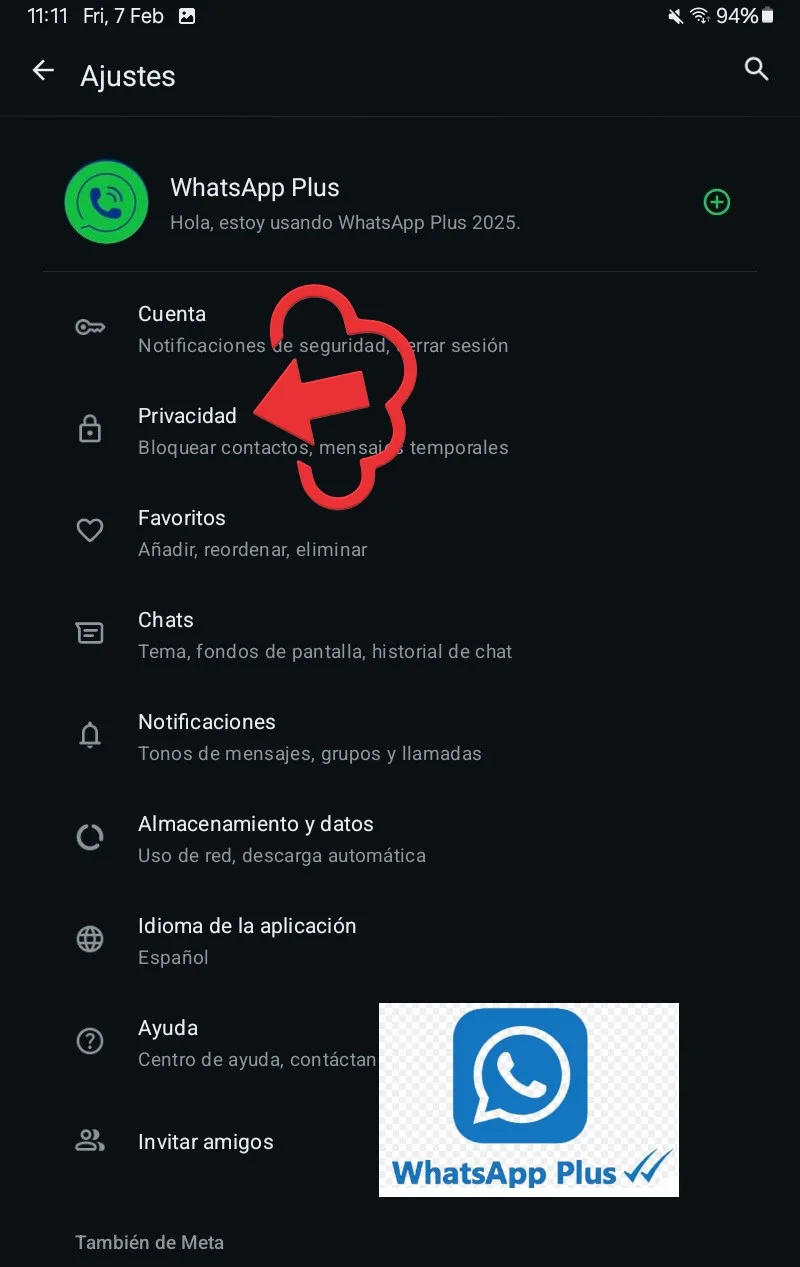Click the search magnifier in the top bar
This screenshot has height=1267, width=800.
(757, 69)
